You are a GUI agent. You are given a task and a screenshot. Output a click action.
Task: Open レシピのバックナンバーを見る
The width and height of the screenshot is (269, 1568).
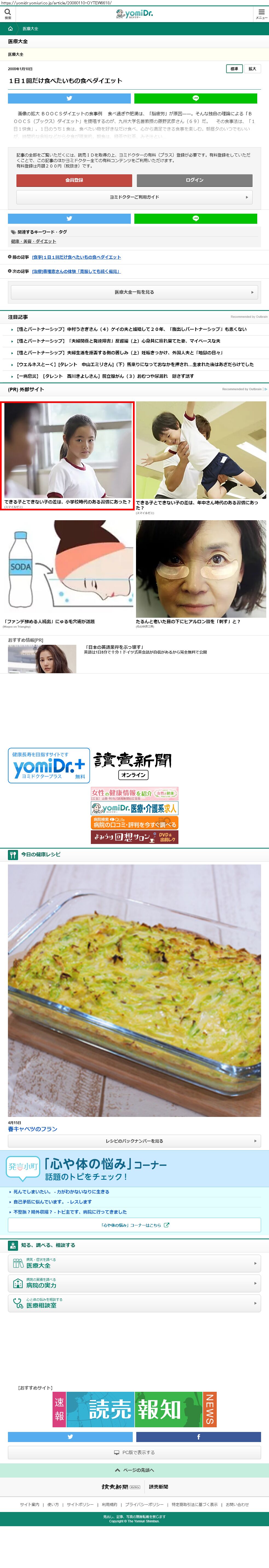pos(134,1141)
